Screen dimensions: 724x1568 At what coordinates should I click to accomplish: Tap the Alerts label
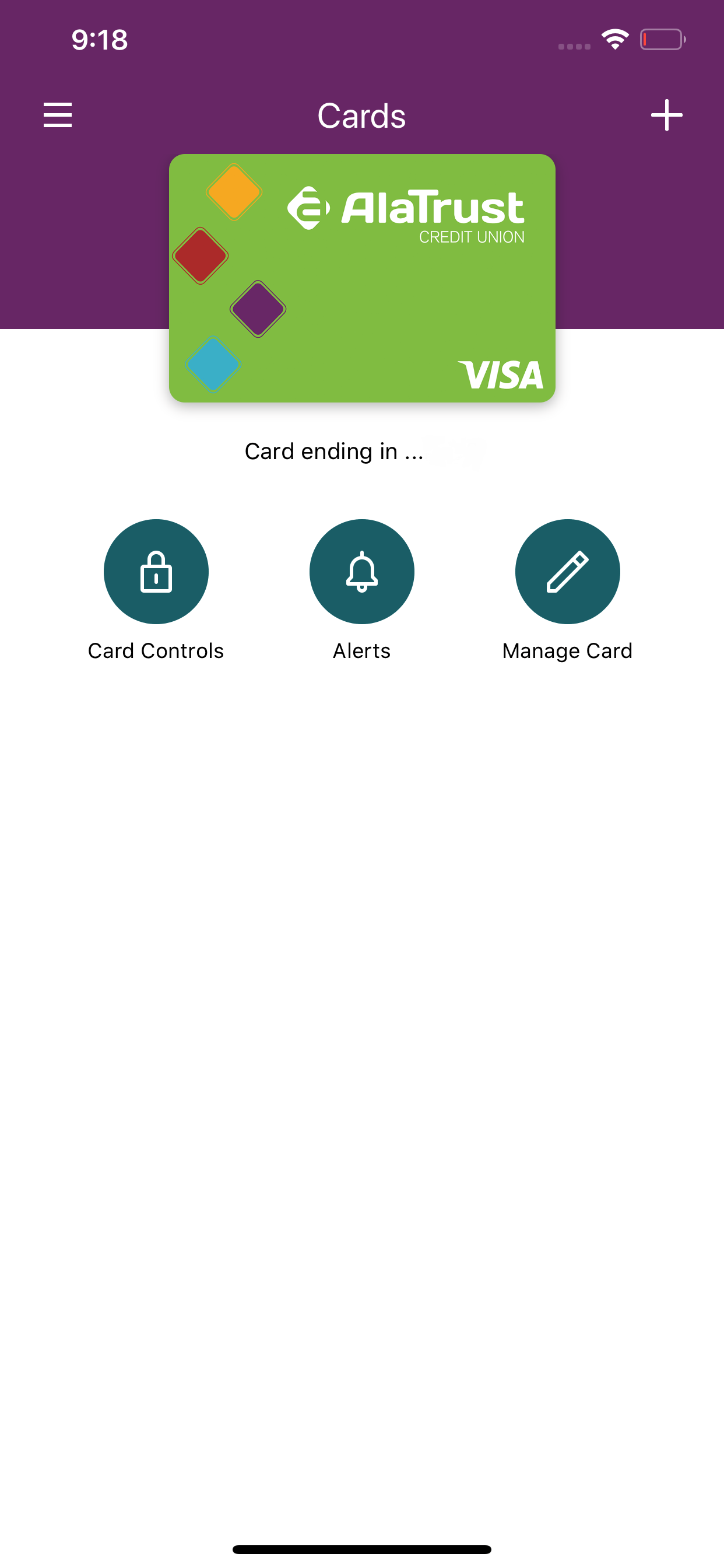[x=361, y=650]
